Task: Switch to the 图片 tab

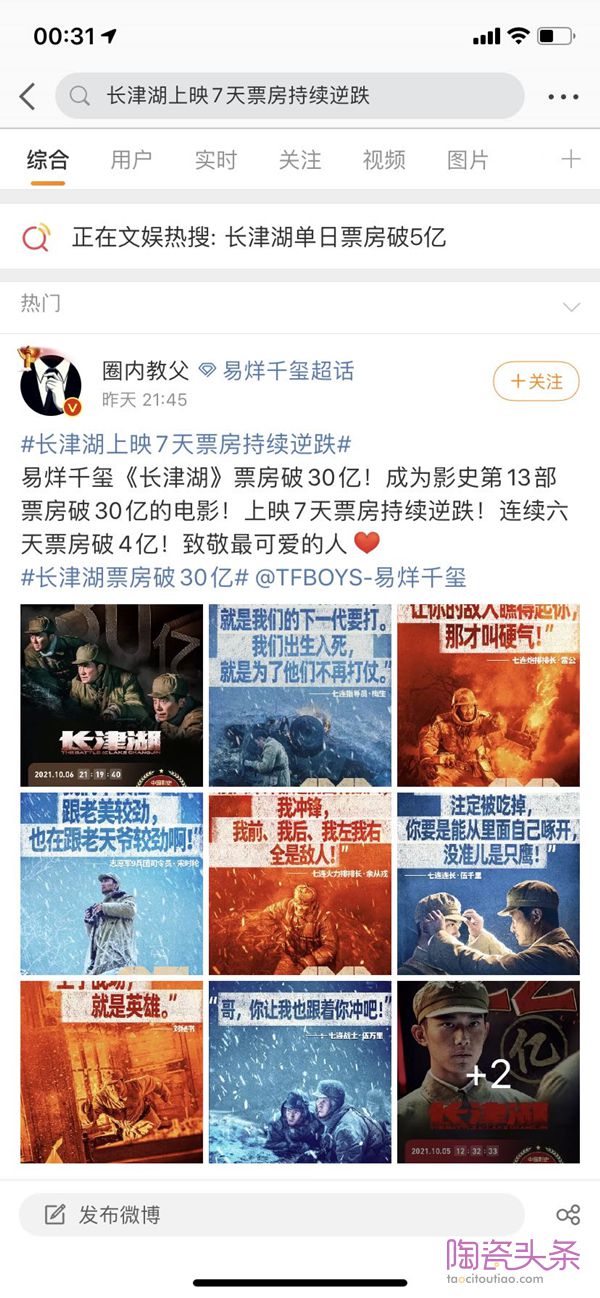Action: 468,160
